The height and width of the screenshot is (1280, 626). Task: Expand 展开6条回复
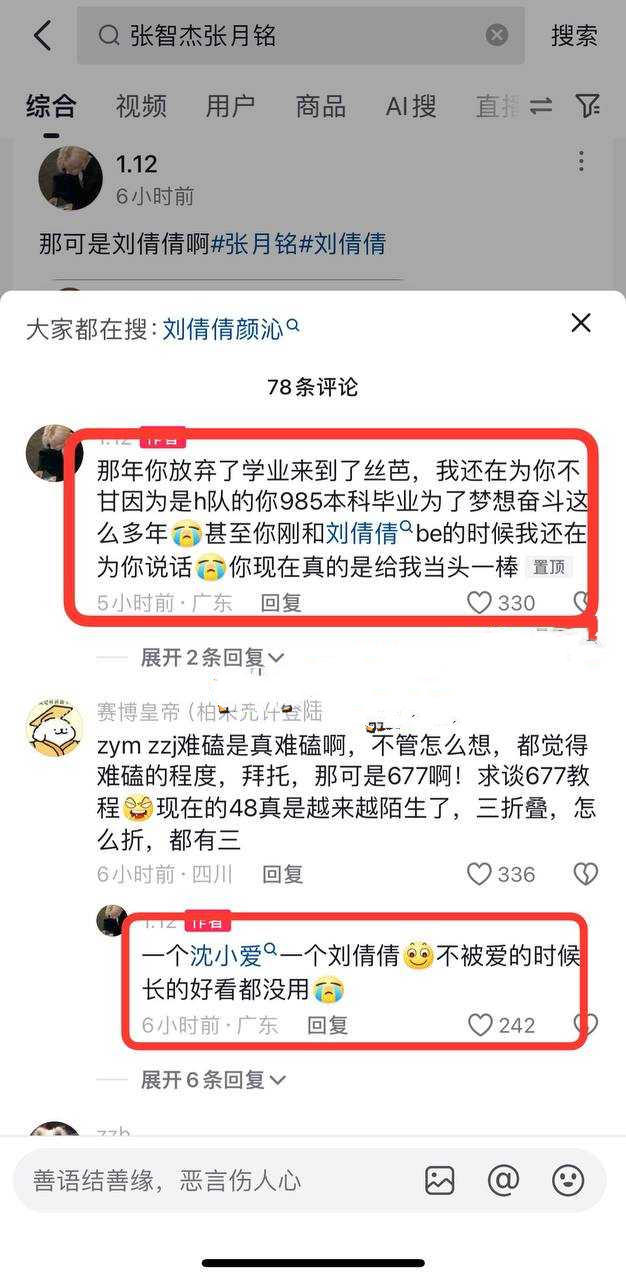(x=212, y=1079)
